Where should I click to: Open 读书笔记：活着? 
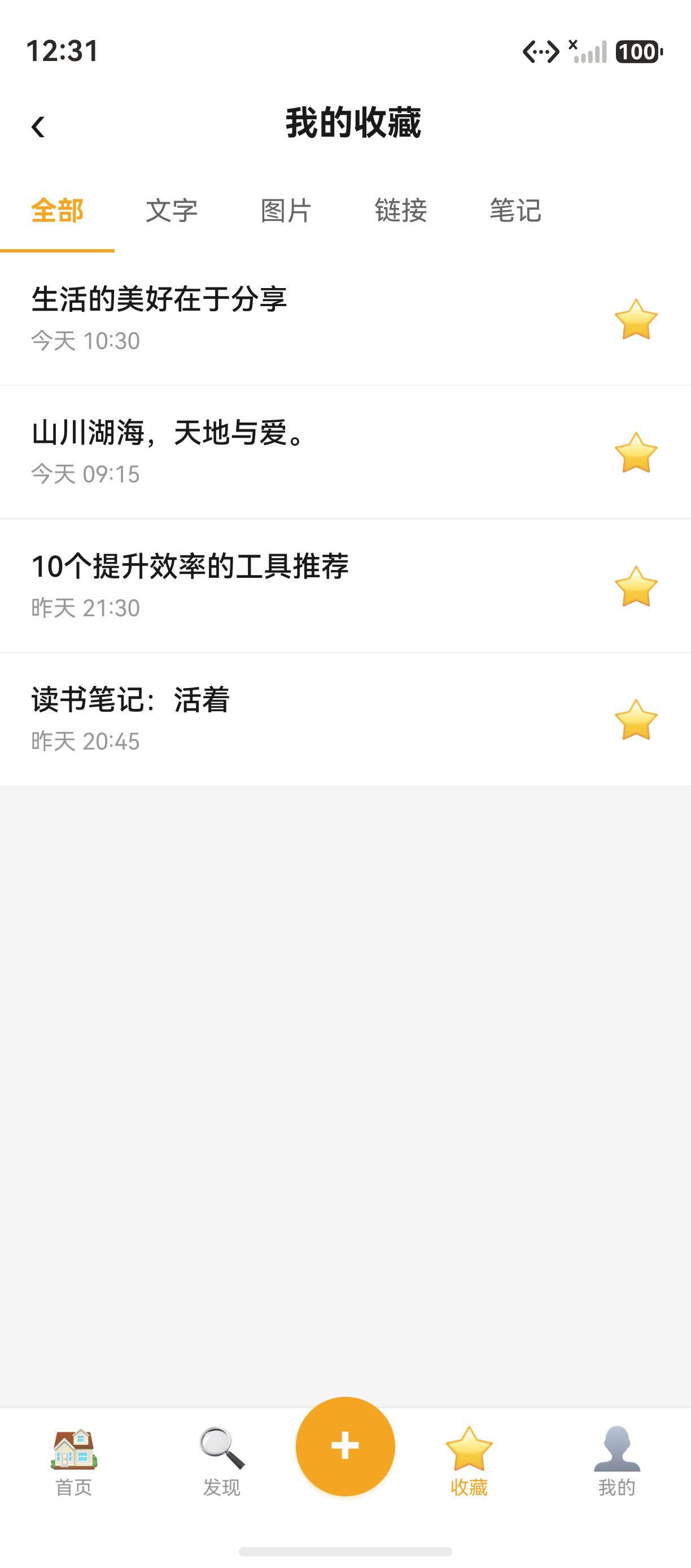point(345,719)
